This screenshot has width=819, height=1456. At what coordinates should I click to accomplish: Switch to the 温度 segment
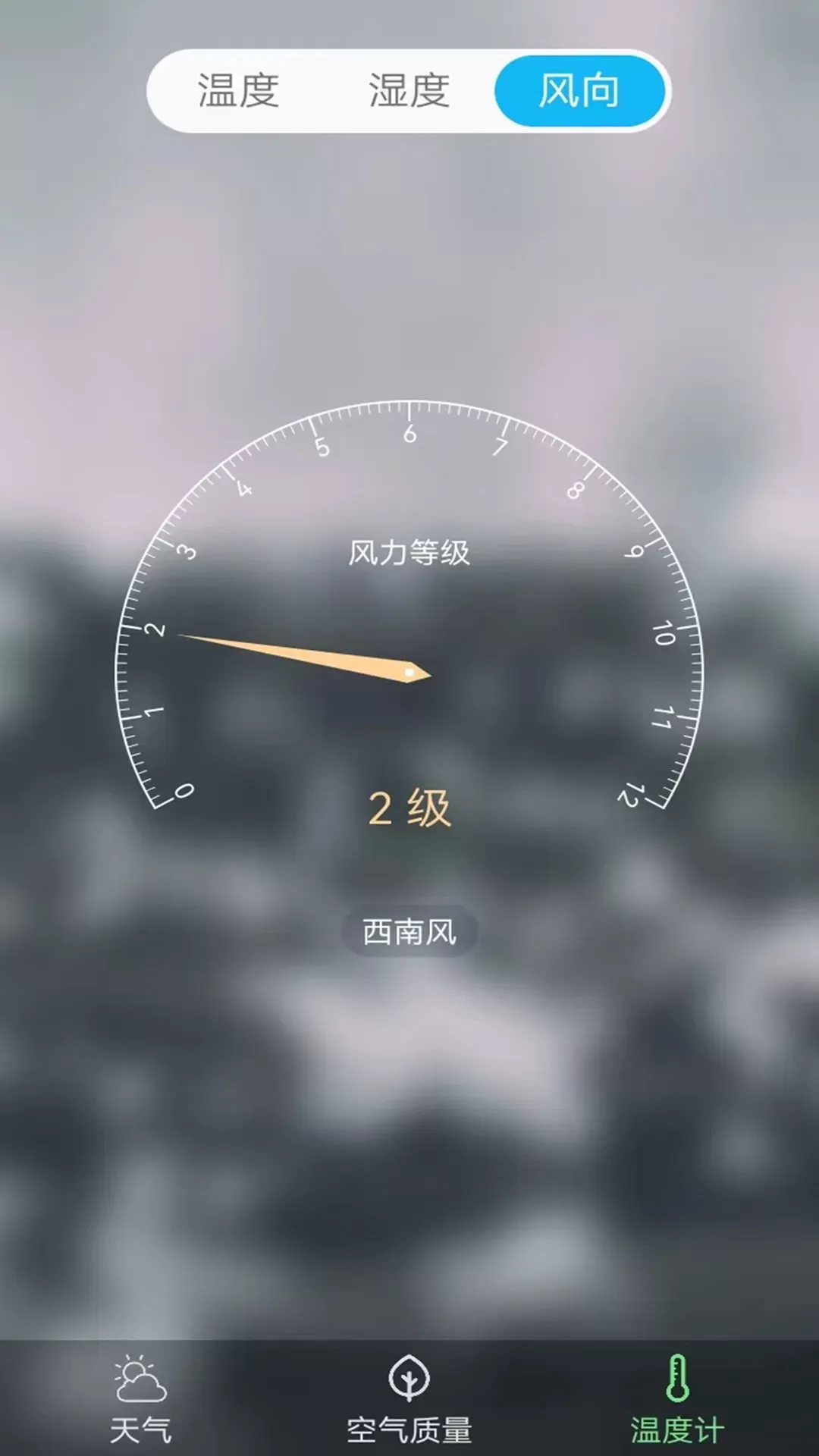(x=238, y=91)
